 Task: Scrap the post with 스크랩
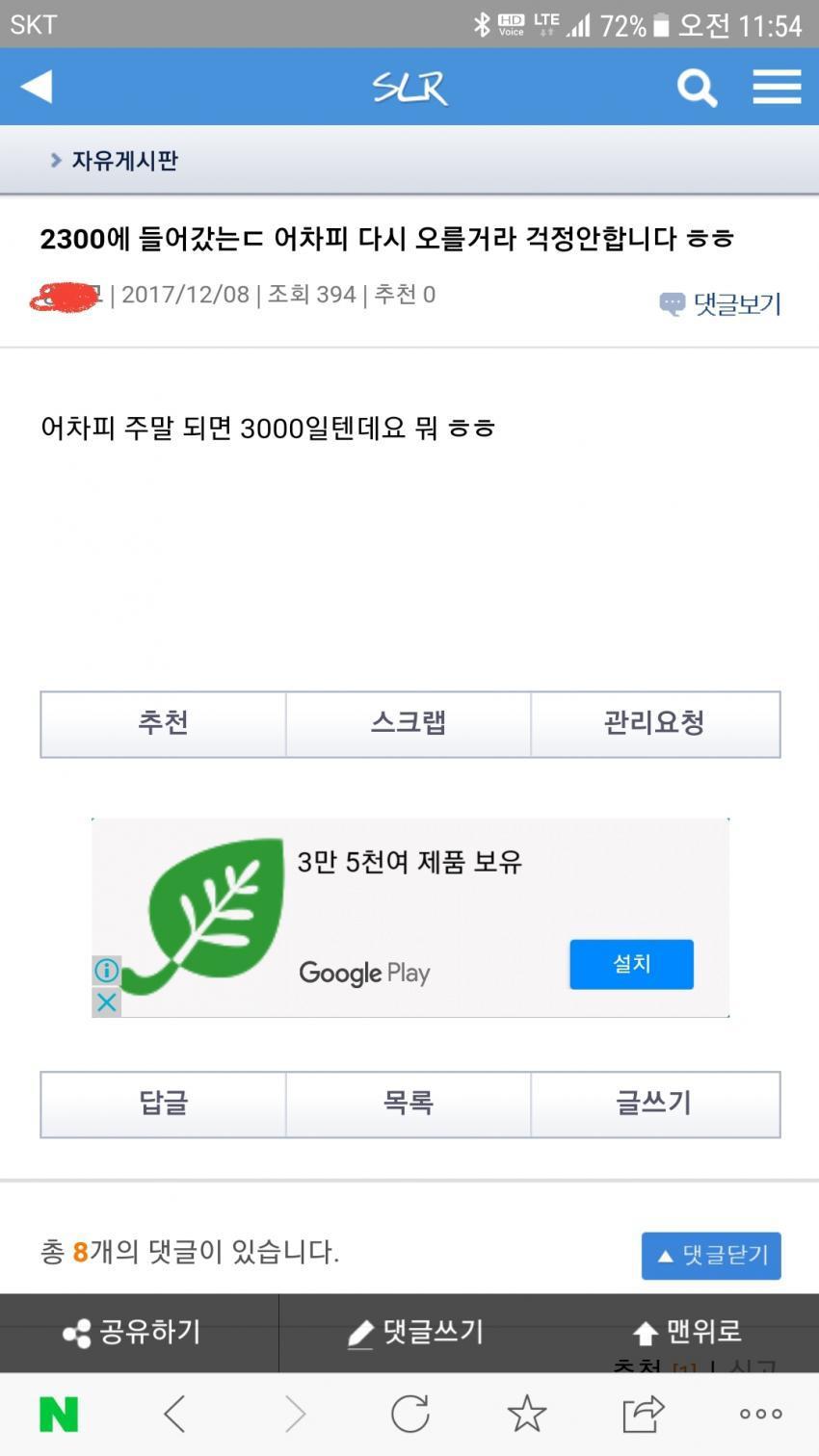(409, 724)
